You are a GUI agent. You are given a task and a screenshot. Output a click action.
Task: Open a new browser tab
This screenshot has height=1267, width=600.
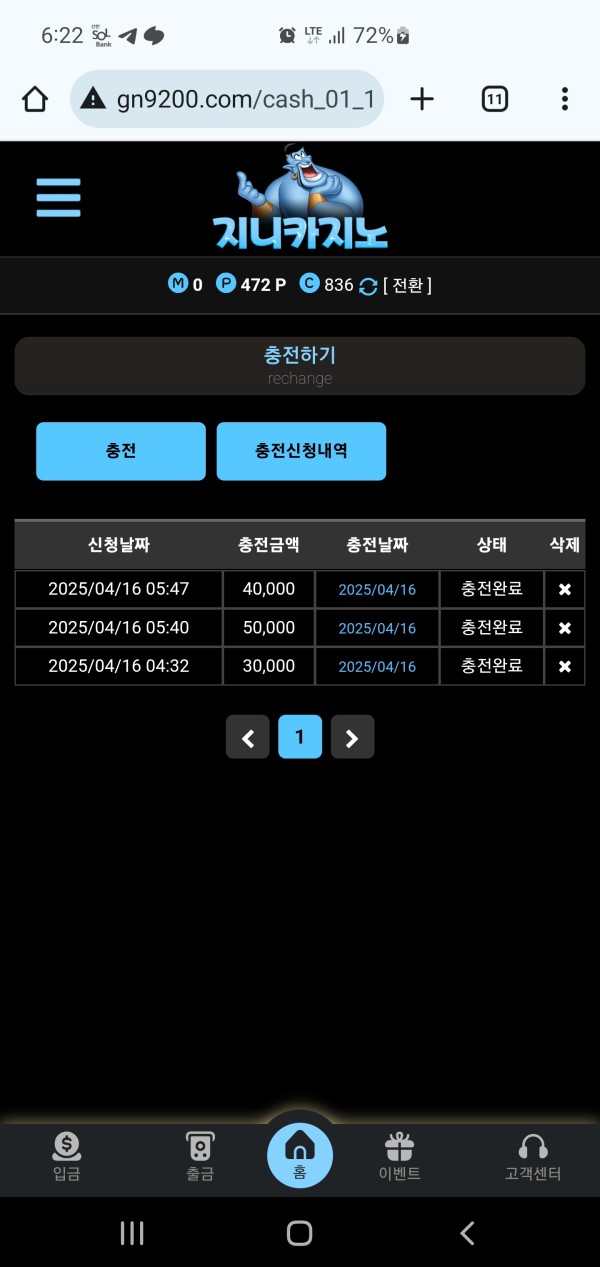422,99
